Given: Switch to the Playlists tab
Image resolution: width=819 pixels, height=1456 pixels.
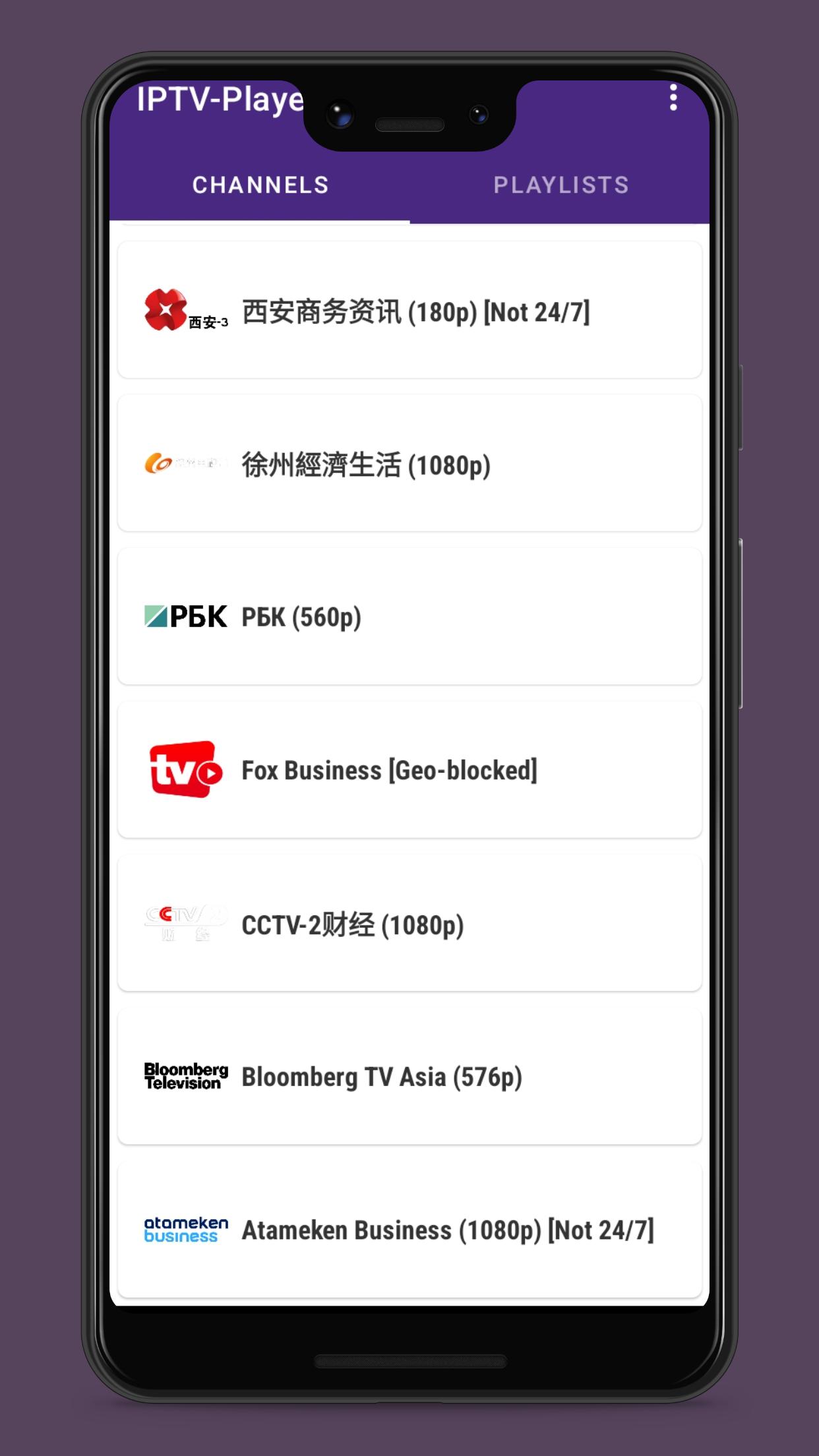Looking at the screenshot, I should coord(561,185).
